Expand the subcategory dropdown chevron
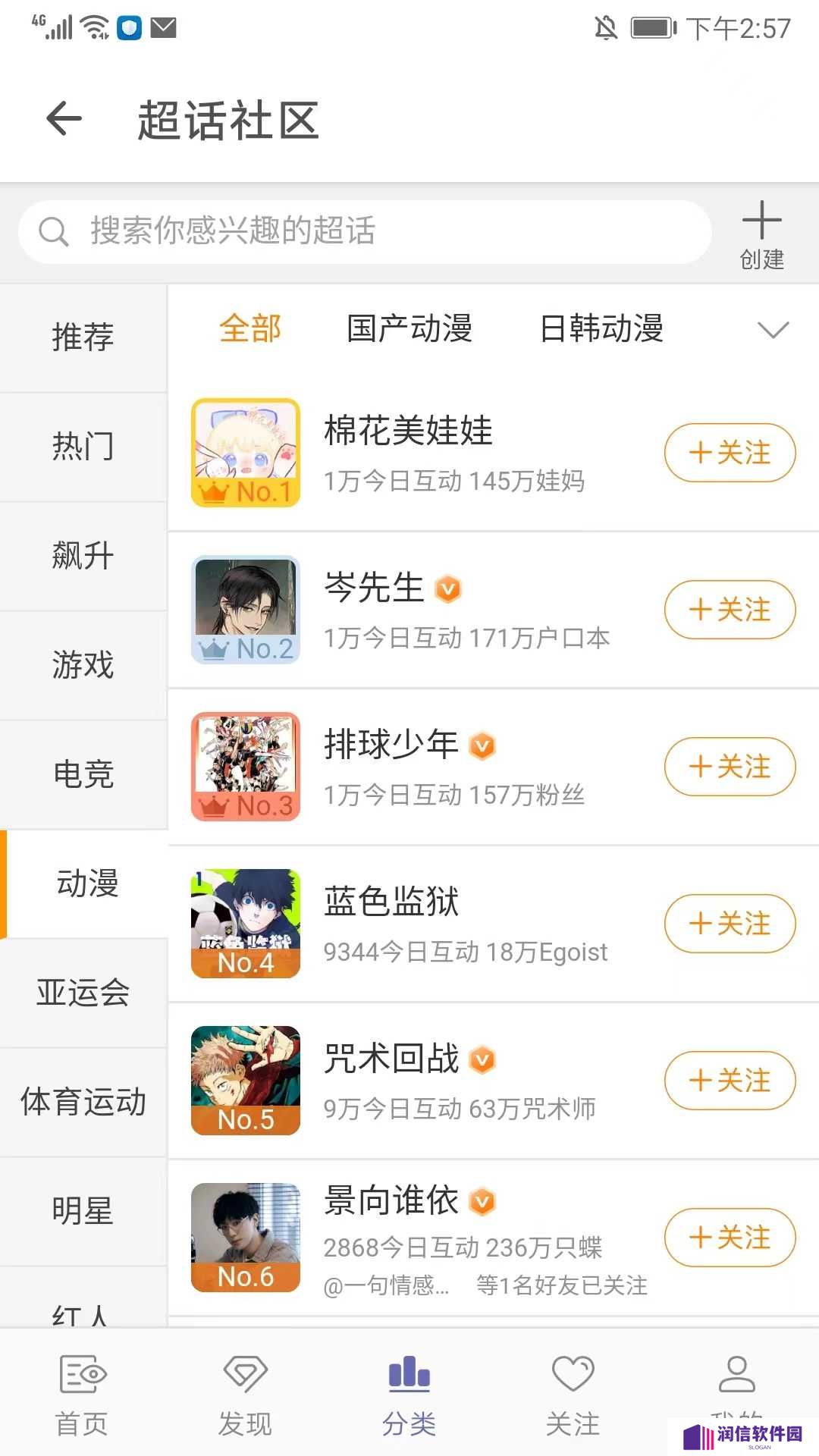Screen dimensions: 819x1456 (773, 330)
